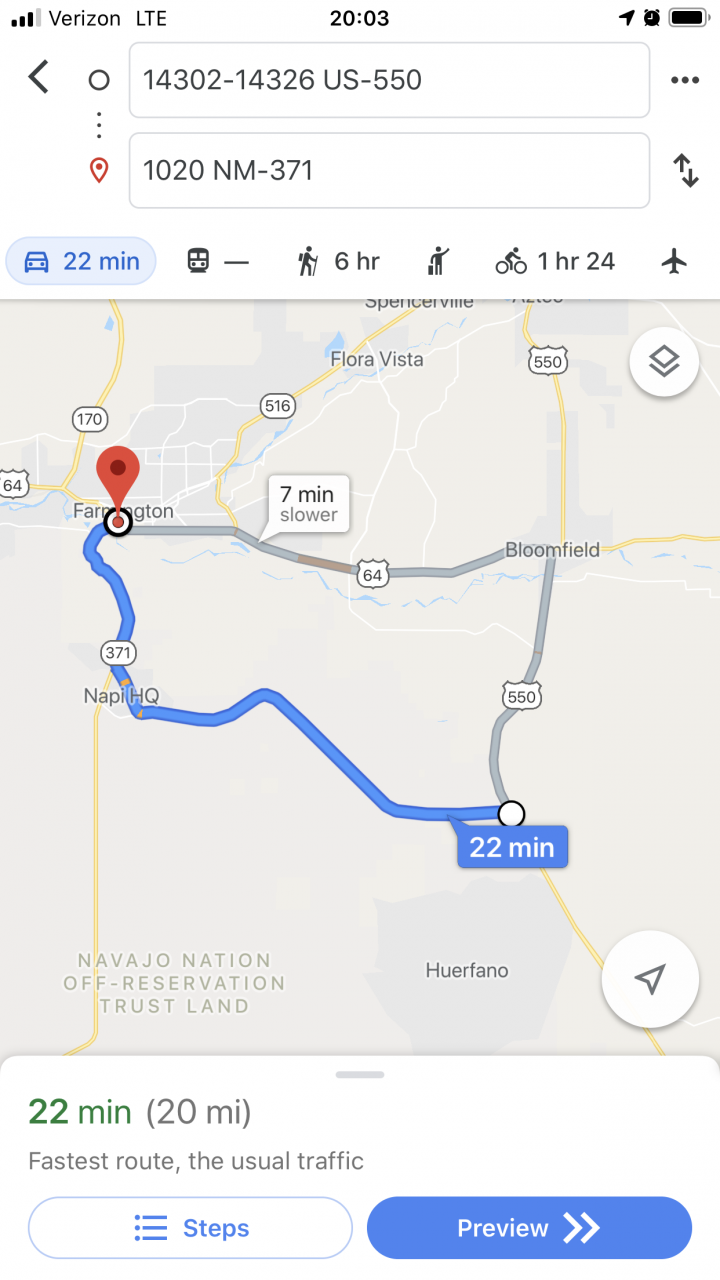
Task: Open the three-dot overflow menu
Action: coord(685,80)
